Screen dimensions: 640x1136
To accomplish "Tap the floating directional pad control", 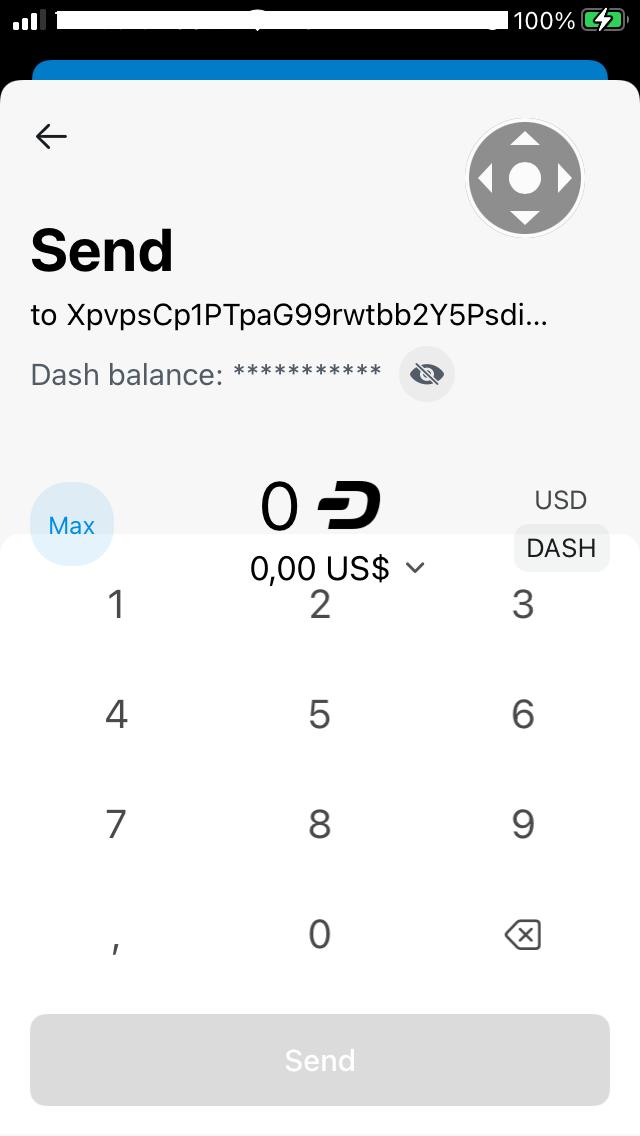I will [525, 178].
